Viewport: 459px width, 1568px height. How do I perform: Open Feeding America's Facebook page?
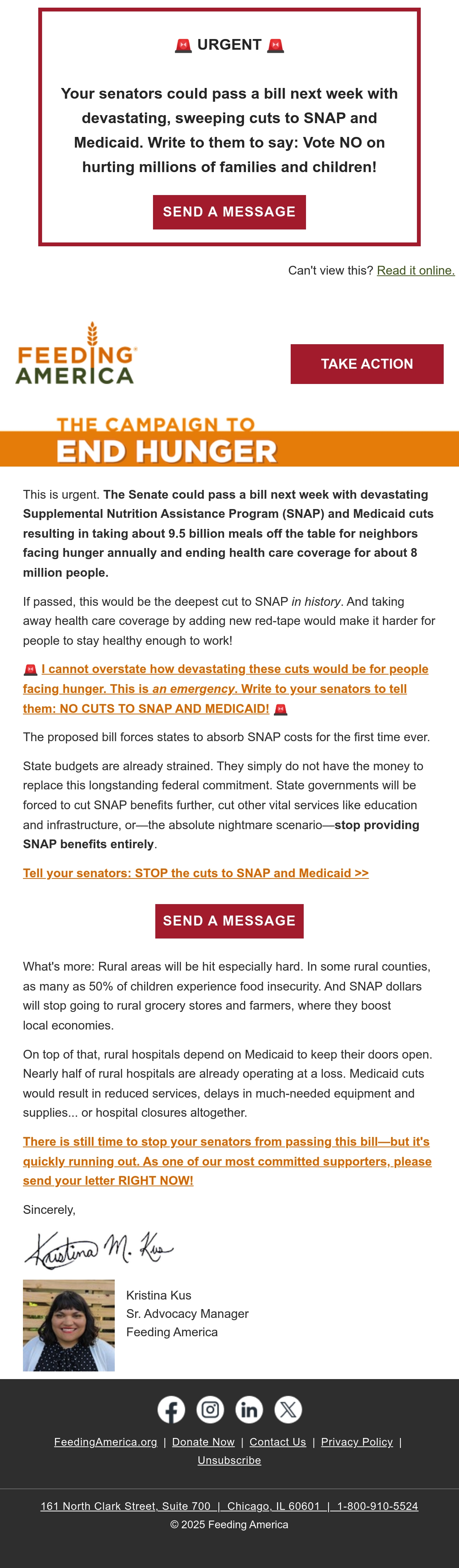click(x=171, y=1409)
